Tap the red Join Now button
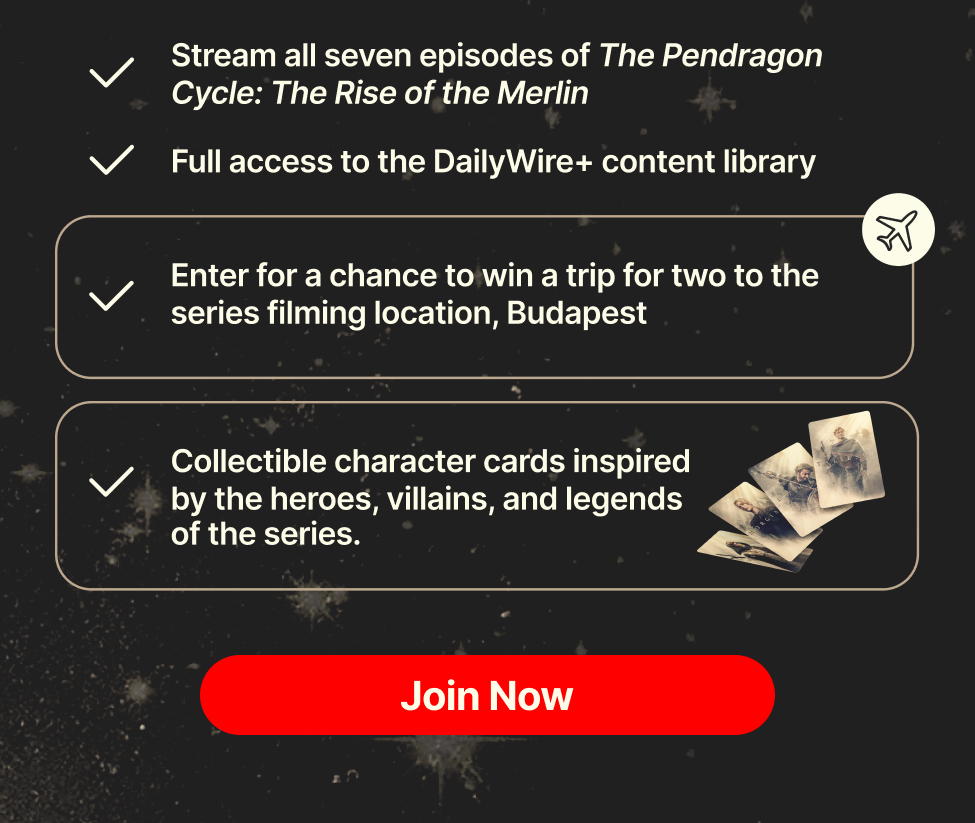Screen dimensions: 975x823 coord(487,695)
